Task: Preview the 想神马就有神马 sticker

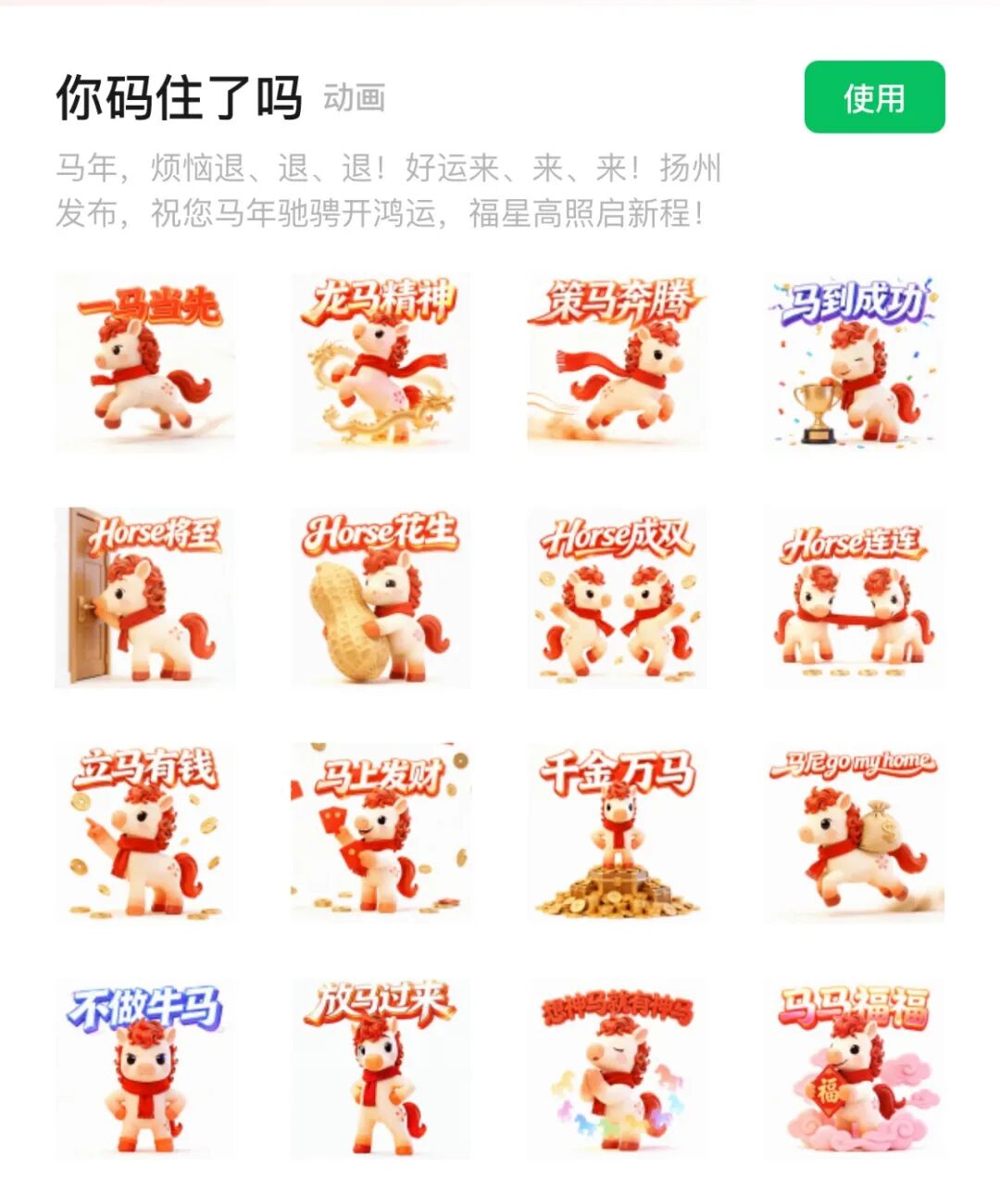Action: tap(618, 1070)
